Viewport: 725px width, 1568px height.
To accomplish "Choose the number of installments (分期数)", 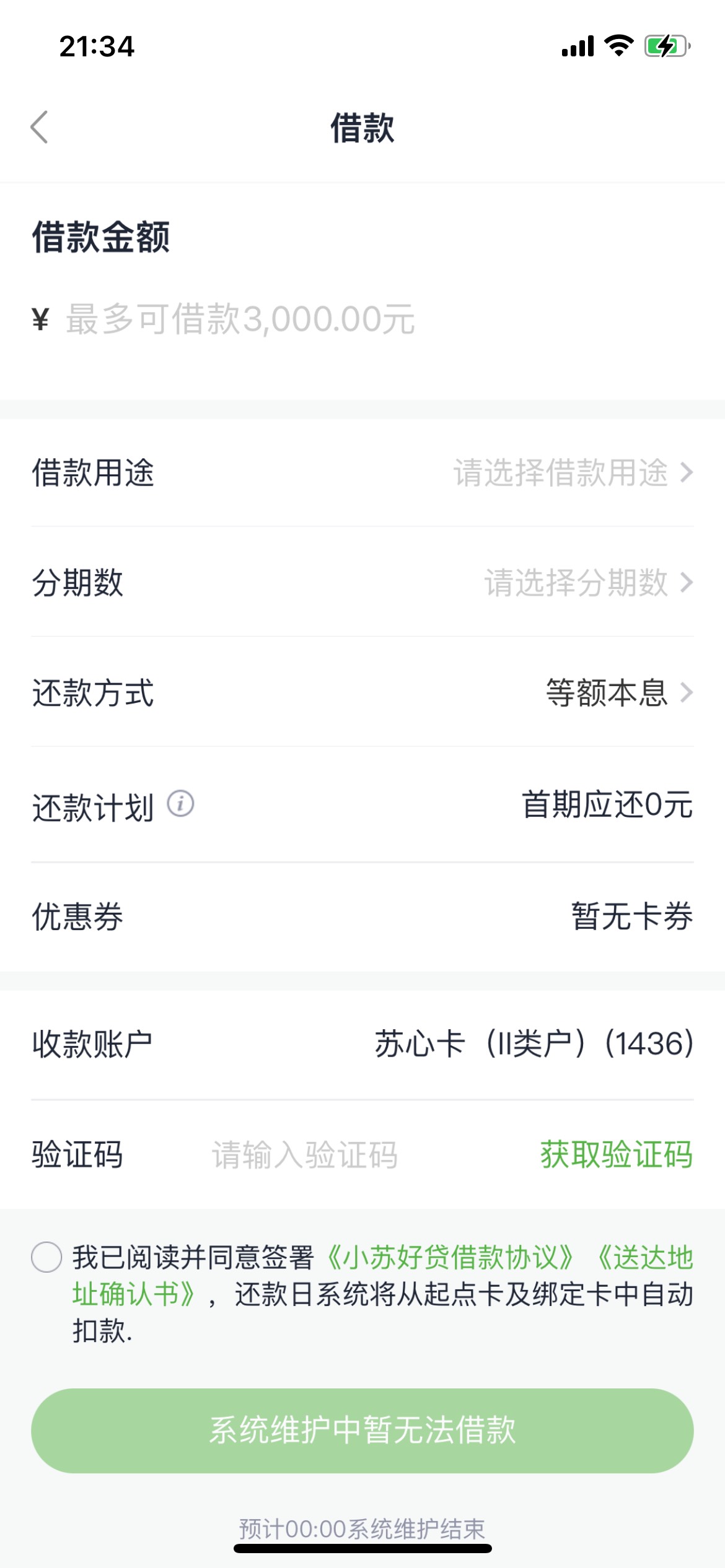I will point(362,582).
